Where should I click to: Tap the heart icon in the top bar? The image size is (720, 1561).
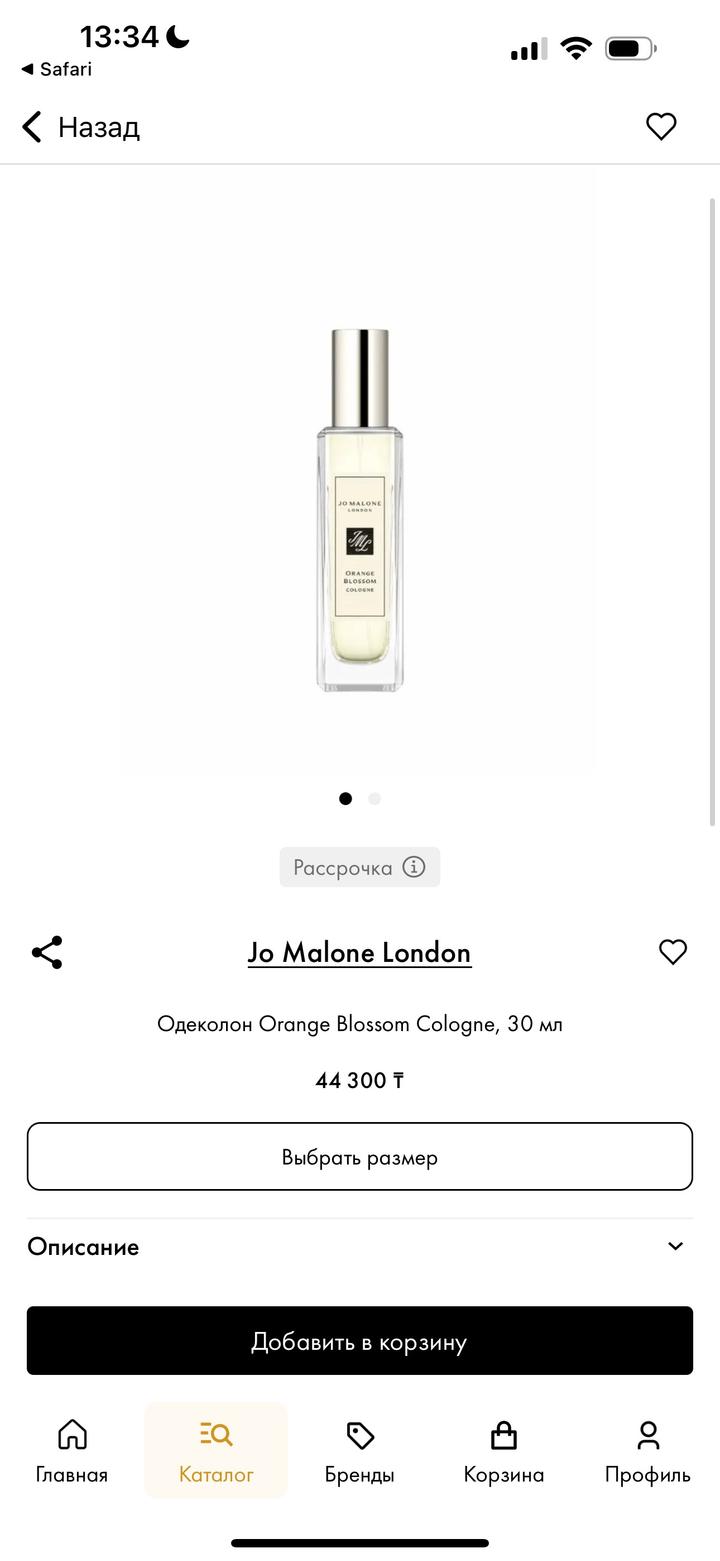coord(661,126)
